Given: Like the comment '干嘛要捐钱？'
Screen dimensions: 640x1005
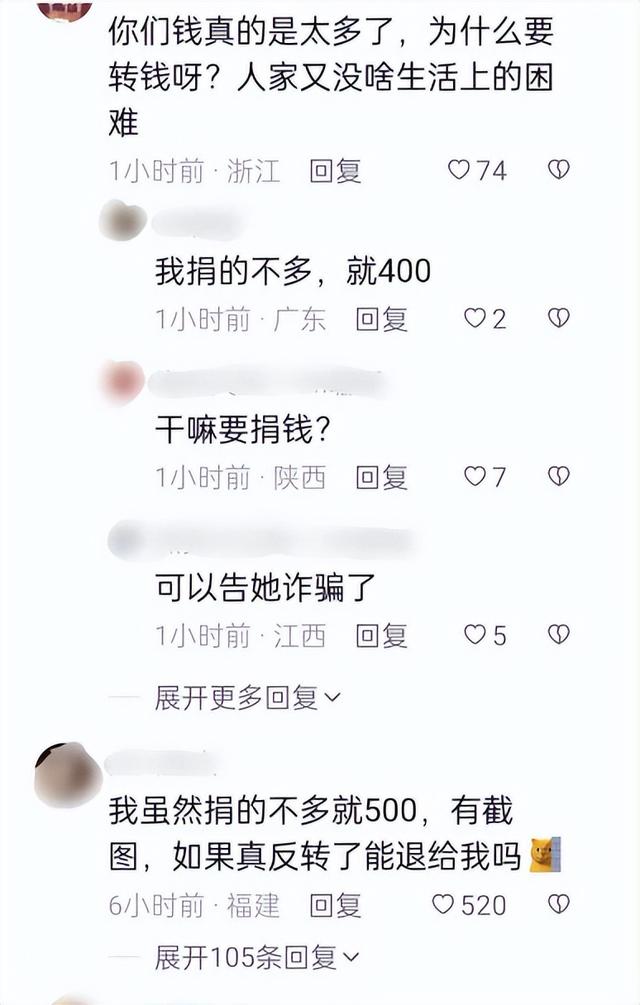Looking at the screenshot, I should point(474,477).
